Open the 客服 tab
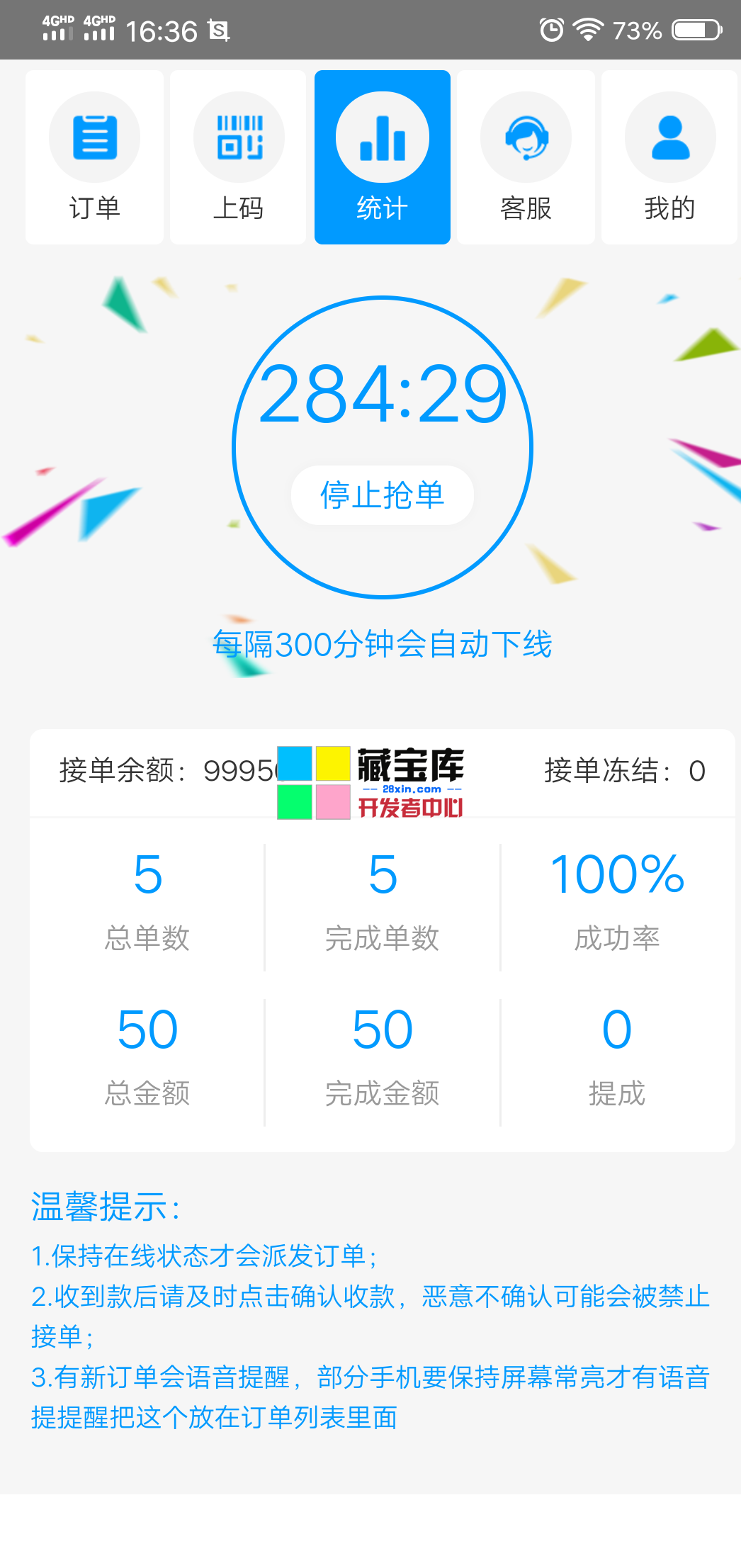741x1568 pixels. [x=526, y=157]
